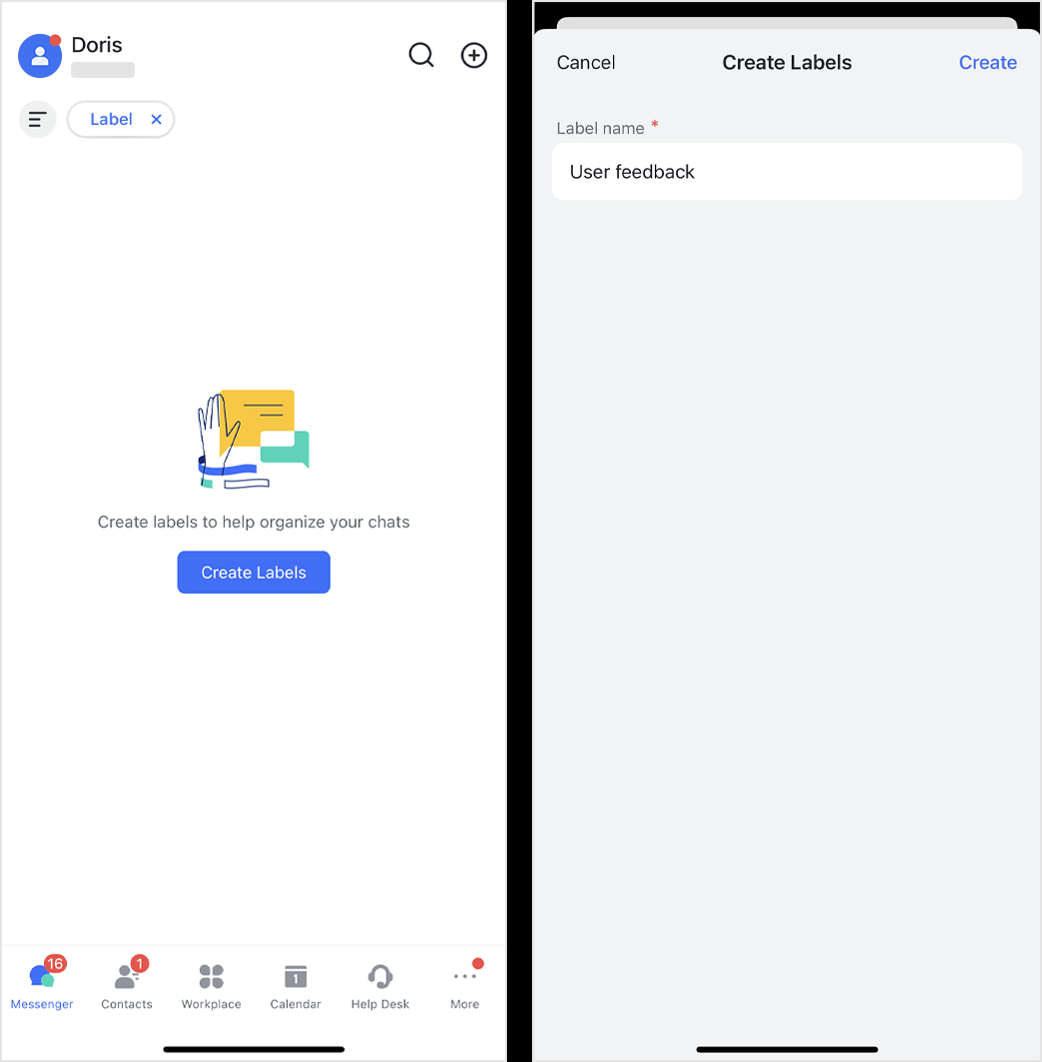The height and width of the screenshot is (1062, 1042).
Task: Edit the Label name field
Action: tap(786, 172)
